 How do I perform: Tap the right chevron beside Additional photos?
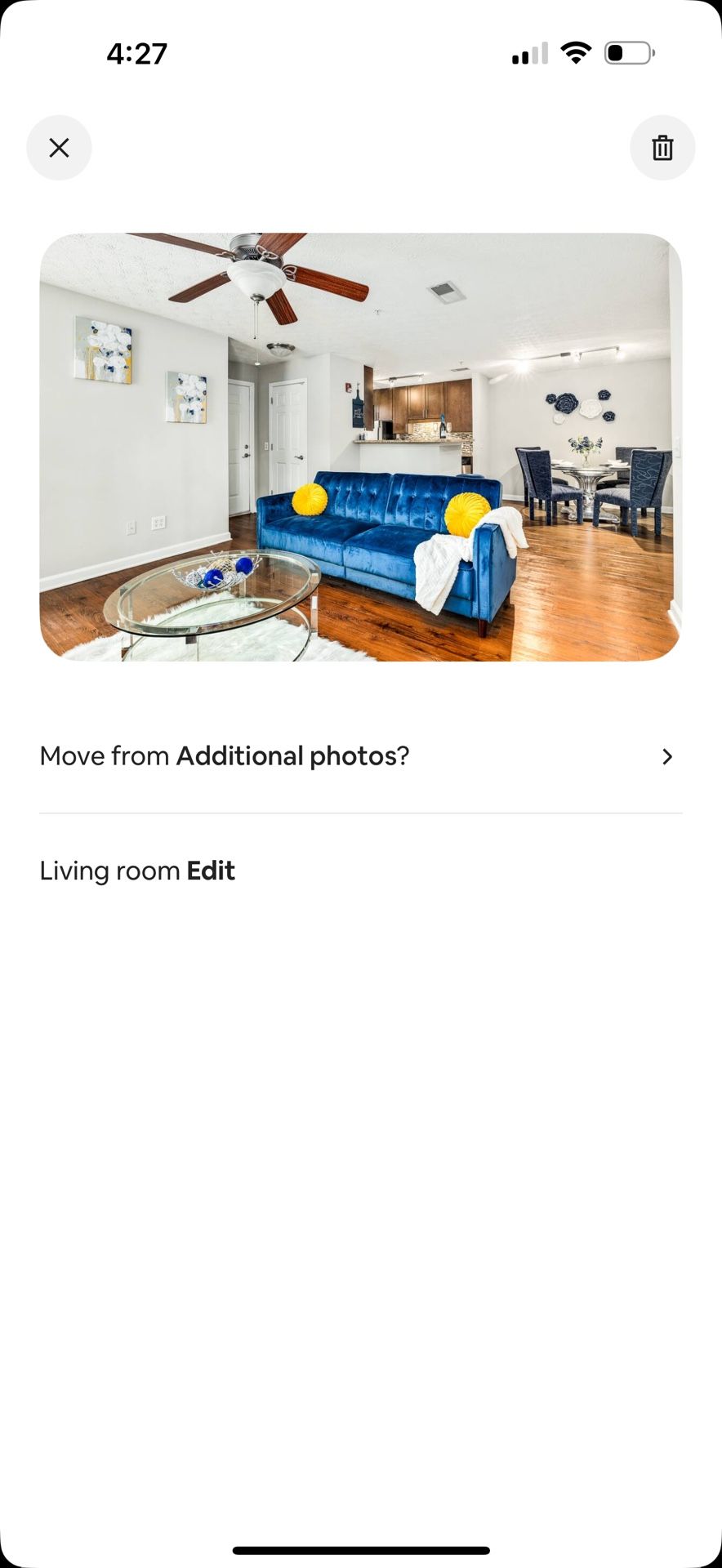coord(667,756)
